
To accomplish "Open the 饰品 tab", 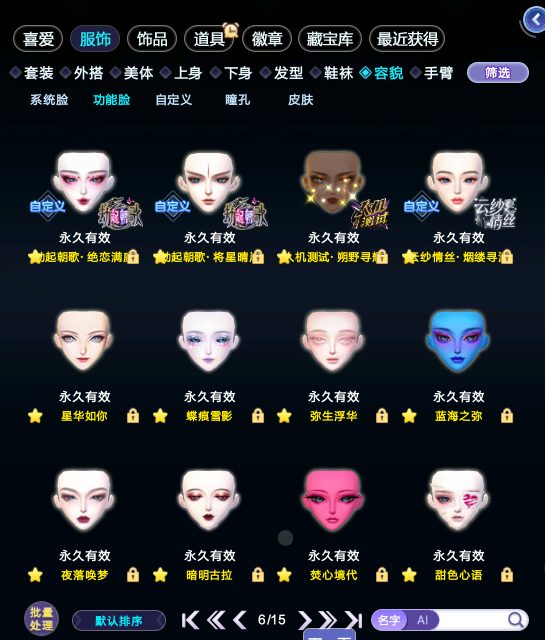I will [152, 39].
